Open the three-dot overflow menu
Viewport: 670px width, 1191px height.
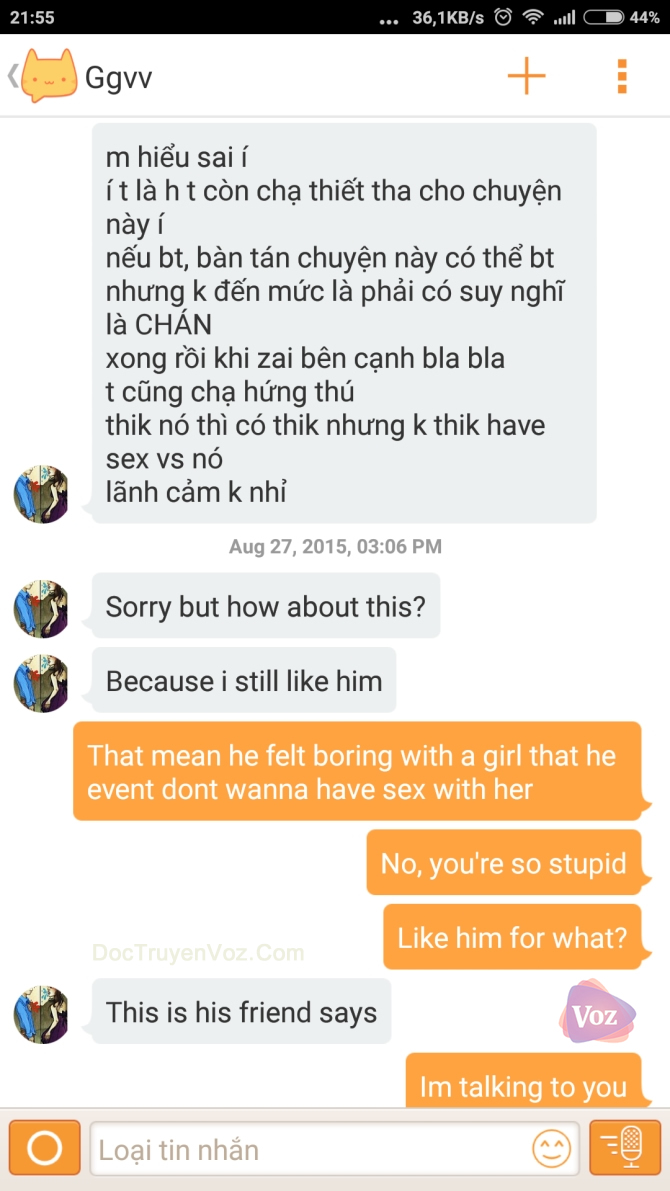click(622, 76)
